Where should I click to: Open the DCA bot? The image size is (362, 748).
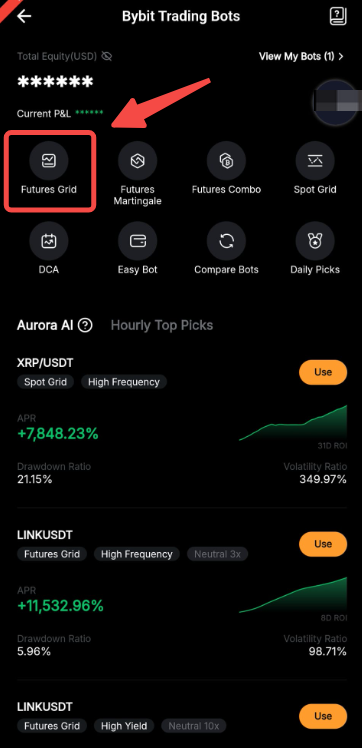(x=49, y=249)
